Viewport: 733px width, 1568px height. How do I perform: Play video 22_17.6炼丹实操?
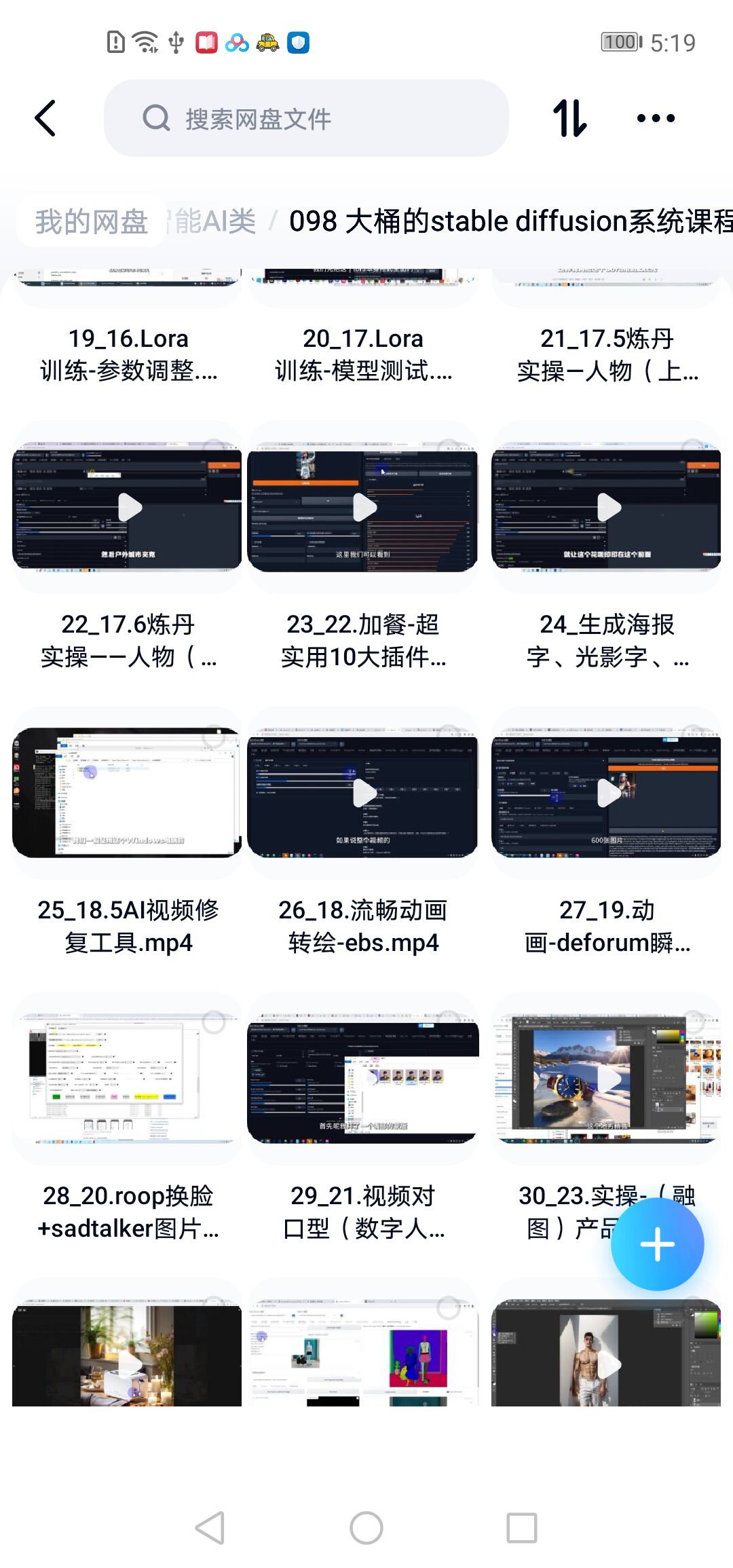tap(128, 507)
